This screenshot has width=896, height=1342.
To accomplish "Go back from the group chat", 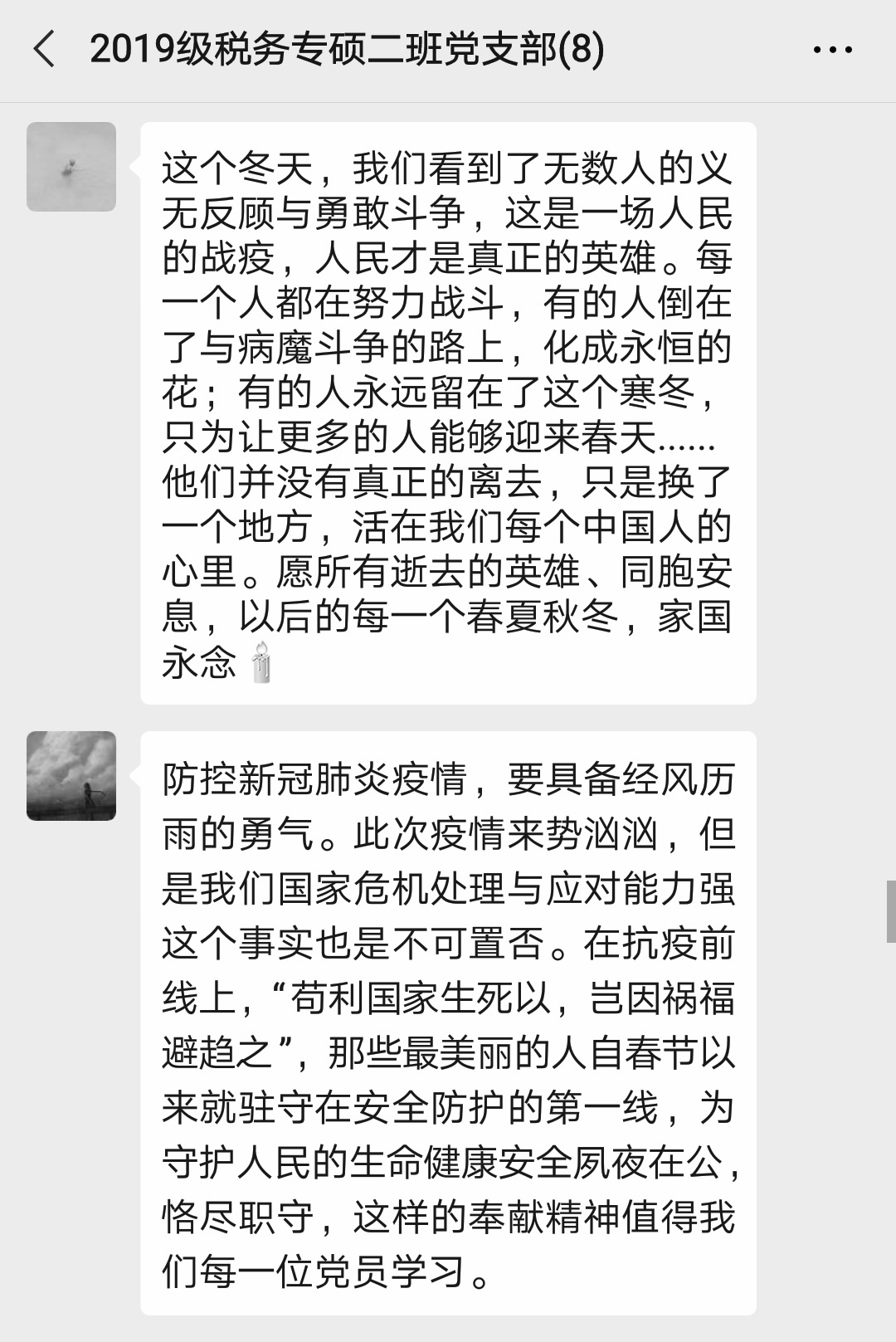I will click(x=45, y=50).
